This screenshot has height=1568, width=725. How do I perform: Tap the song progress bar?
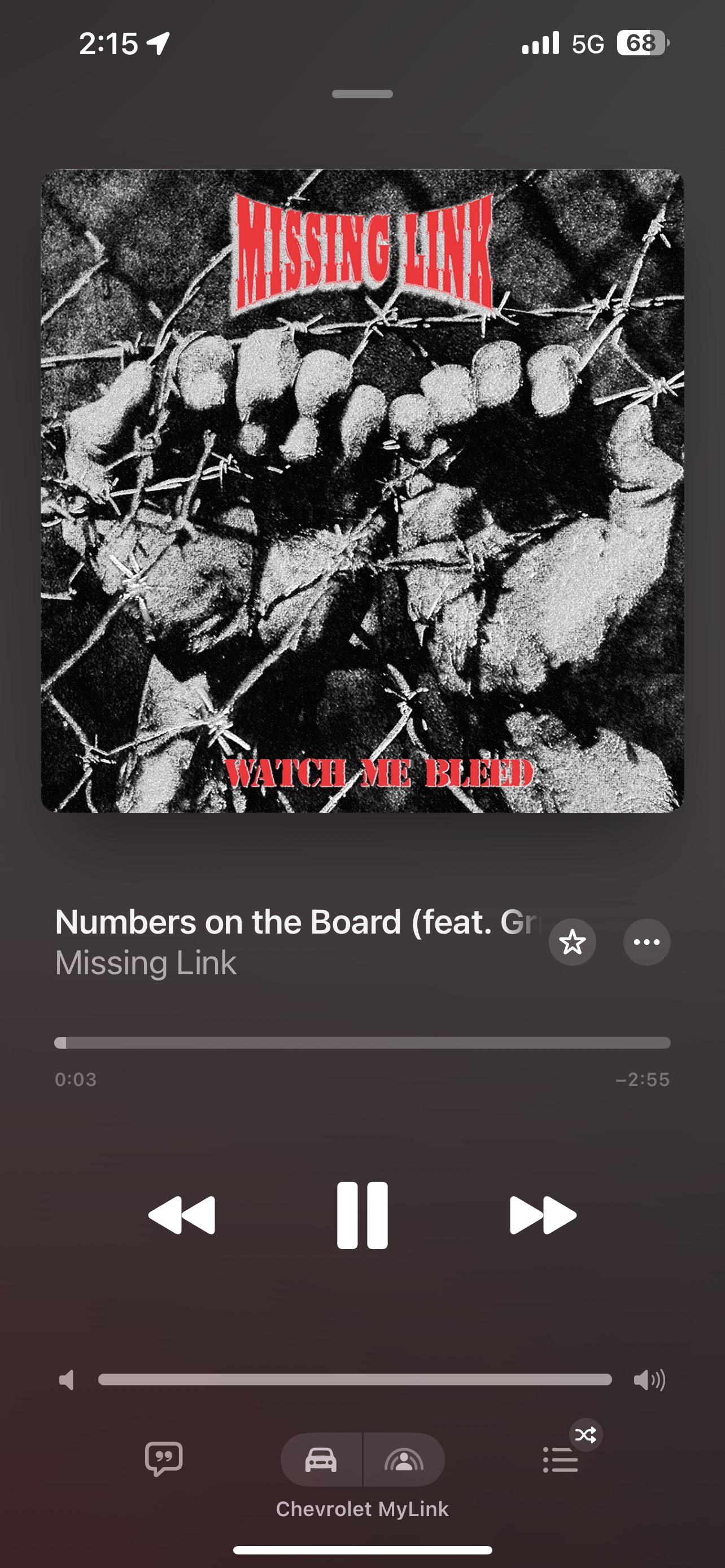tap(362, 1043)
